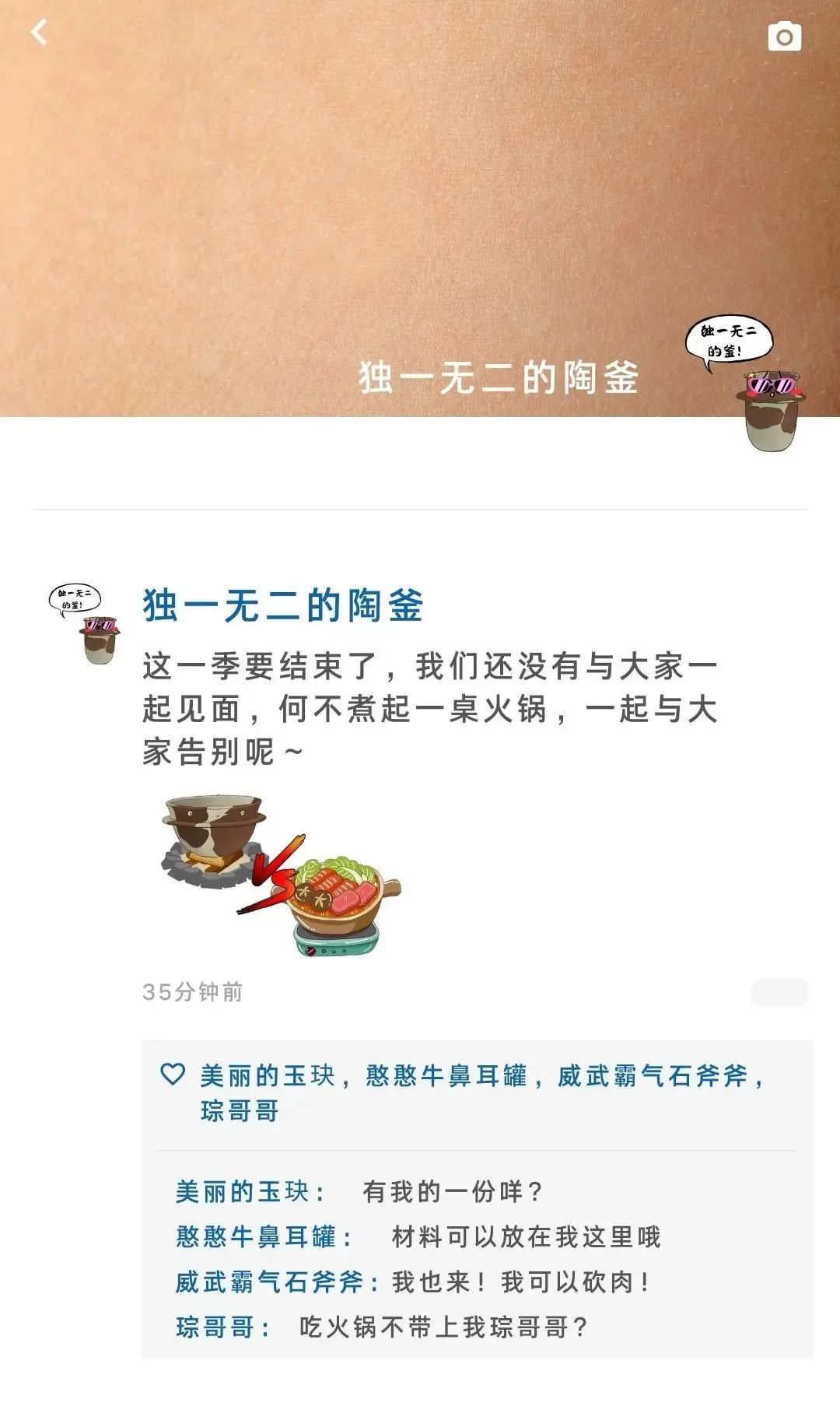The width and height of the screenshot is (840, 1420).
Task: Open the camera to post a moment
Action: (784, 37)
